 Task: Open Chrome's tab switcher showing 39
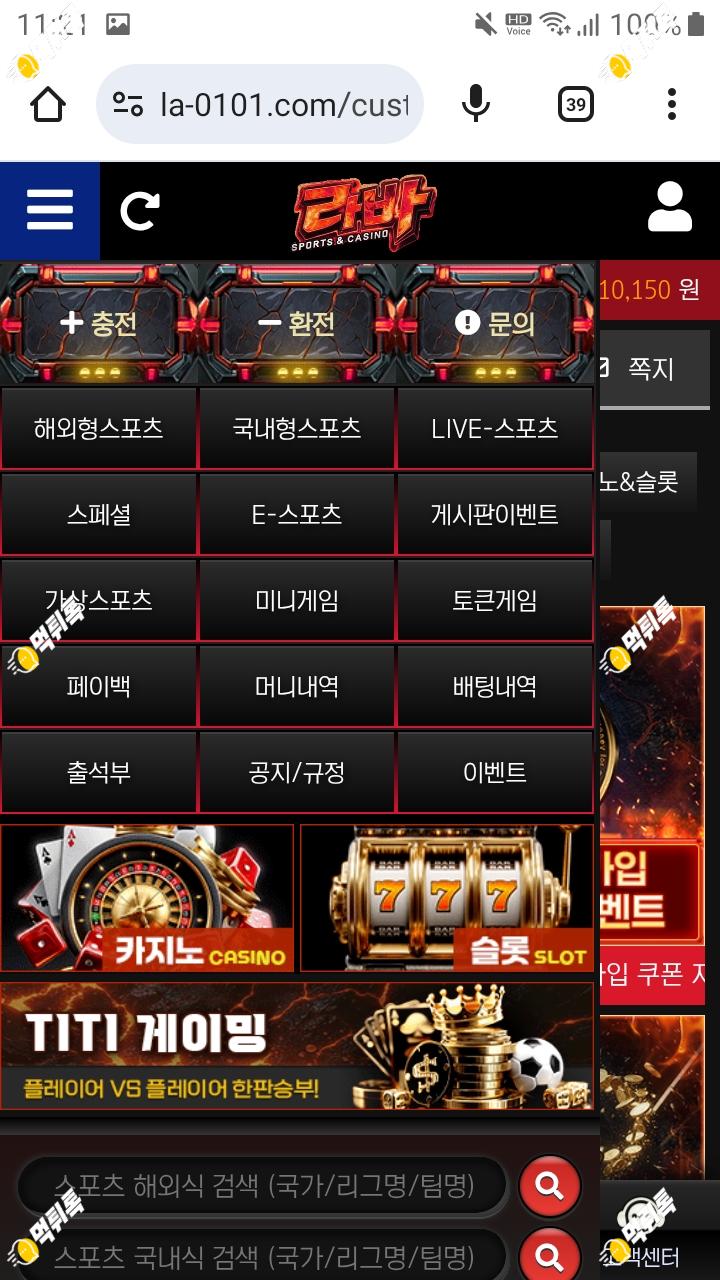(575, 104)
